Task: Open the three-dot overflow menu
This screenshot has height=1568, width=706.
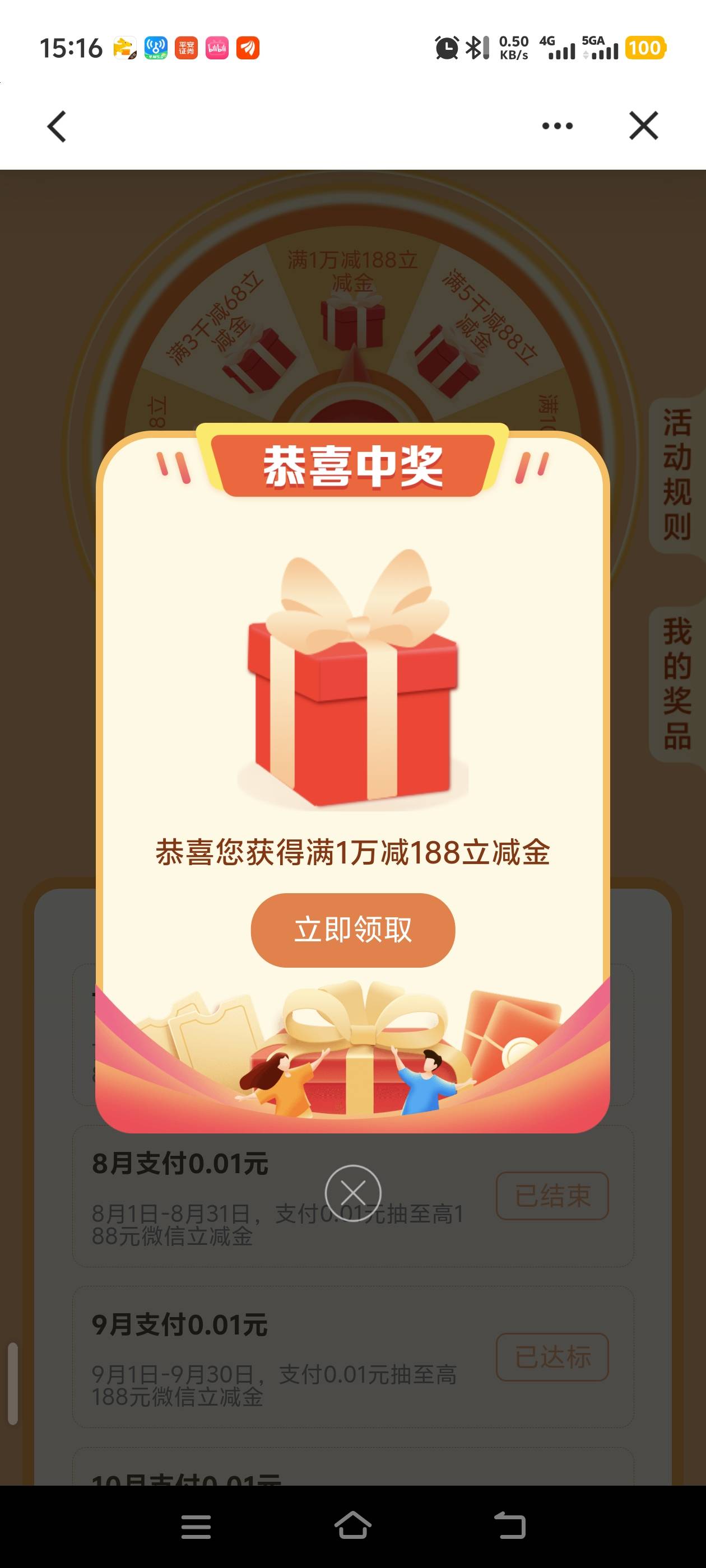Action: click(558, 126)
